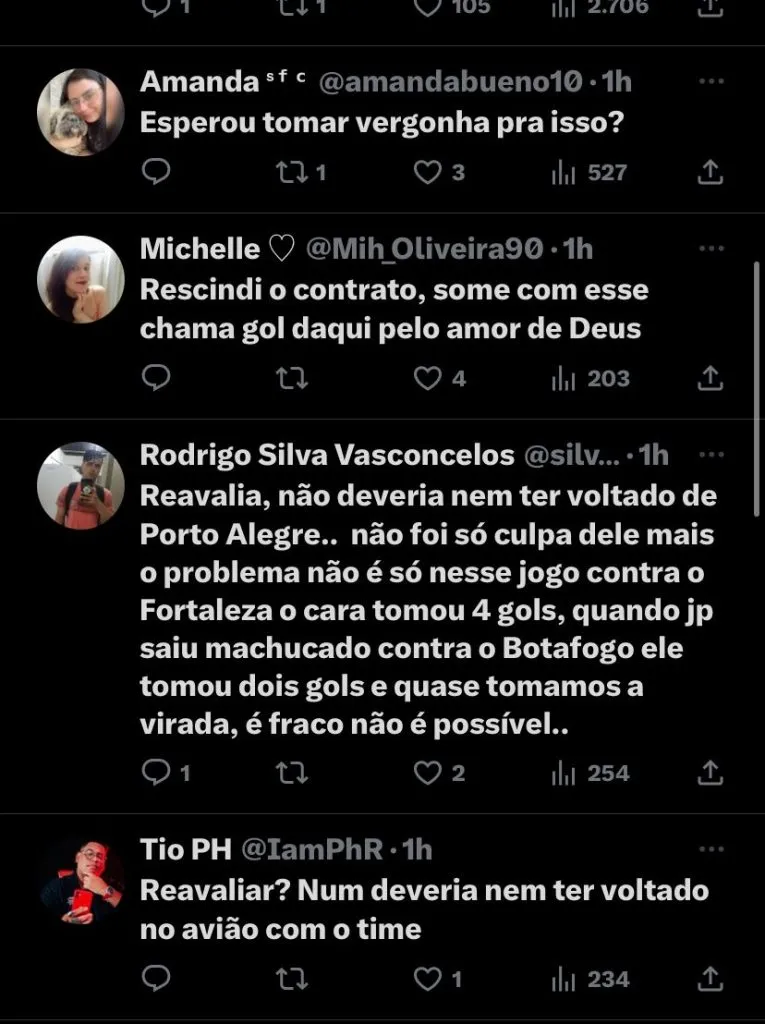Viewport: 765px width, 1024px height.
Task: Reply to Rodrigo Silva Vasconcelos' tweet
Action: (156, 773)
